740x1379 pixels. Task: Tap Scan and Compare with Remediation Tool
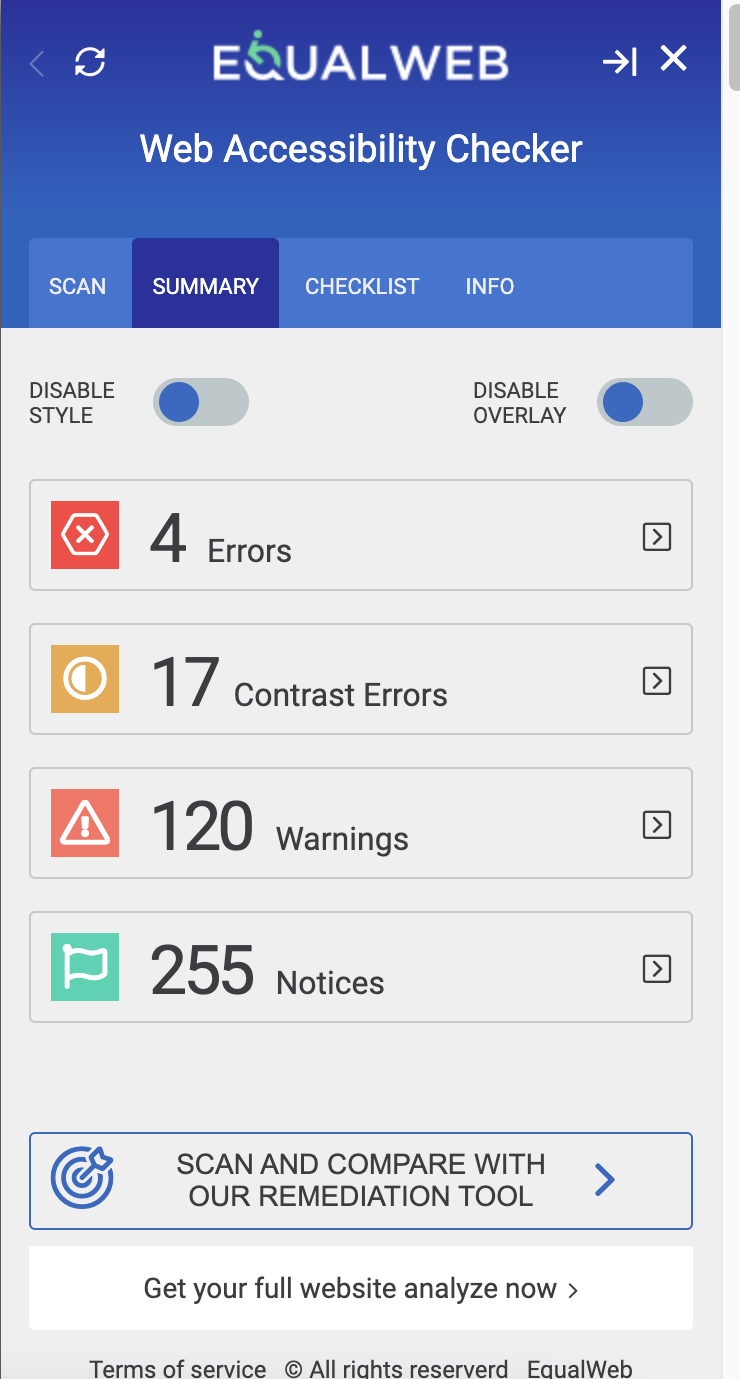pos(360,1180)
